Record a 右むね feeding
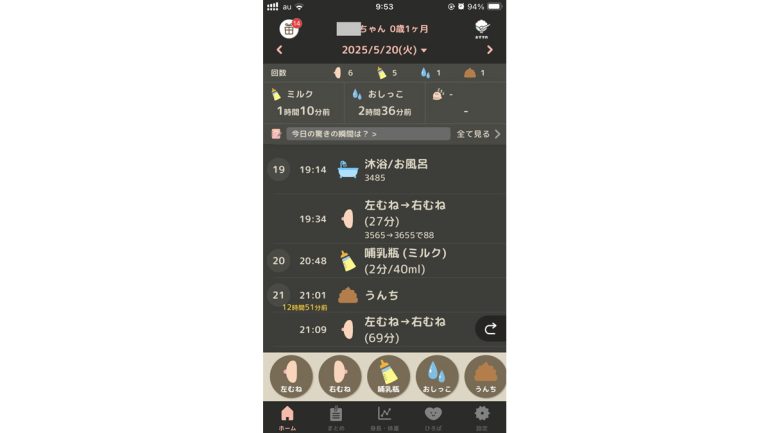Viewport: 770px width, 433px height. click(x=339, y=377)
